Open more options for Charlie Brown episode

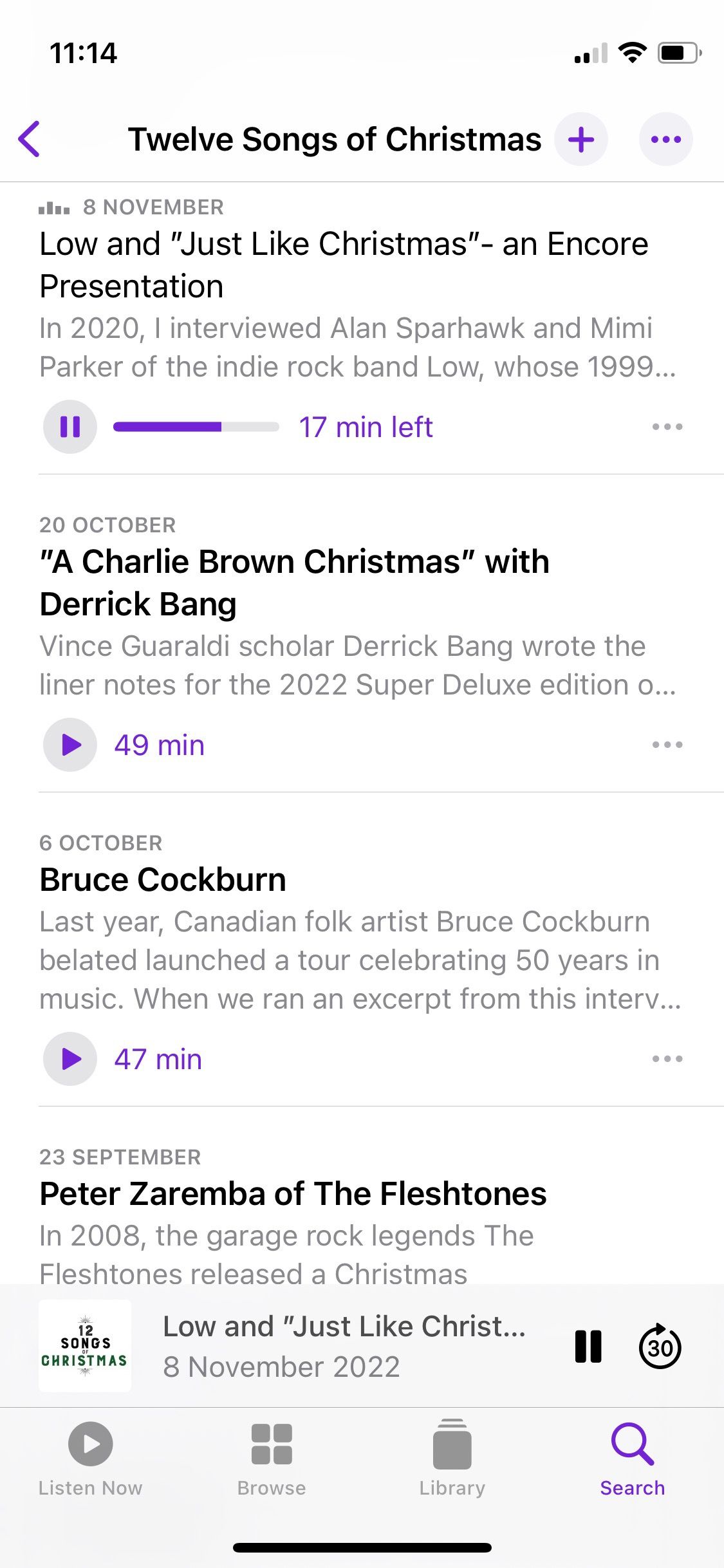tap(667, 745)
